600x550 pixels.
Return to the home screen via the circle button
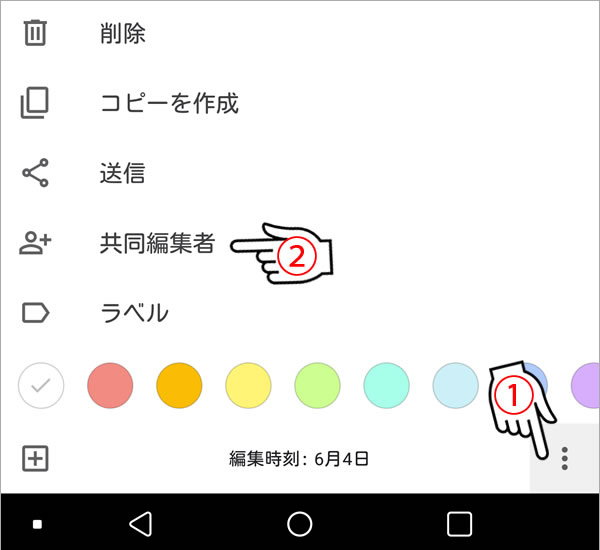tap(300, 522)
